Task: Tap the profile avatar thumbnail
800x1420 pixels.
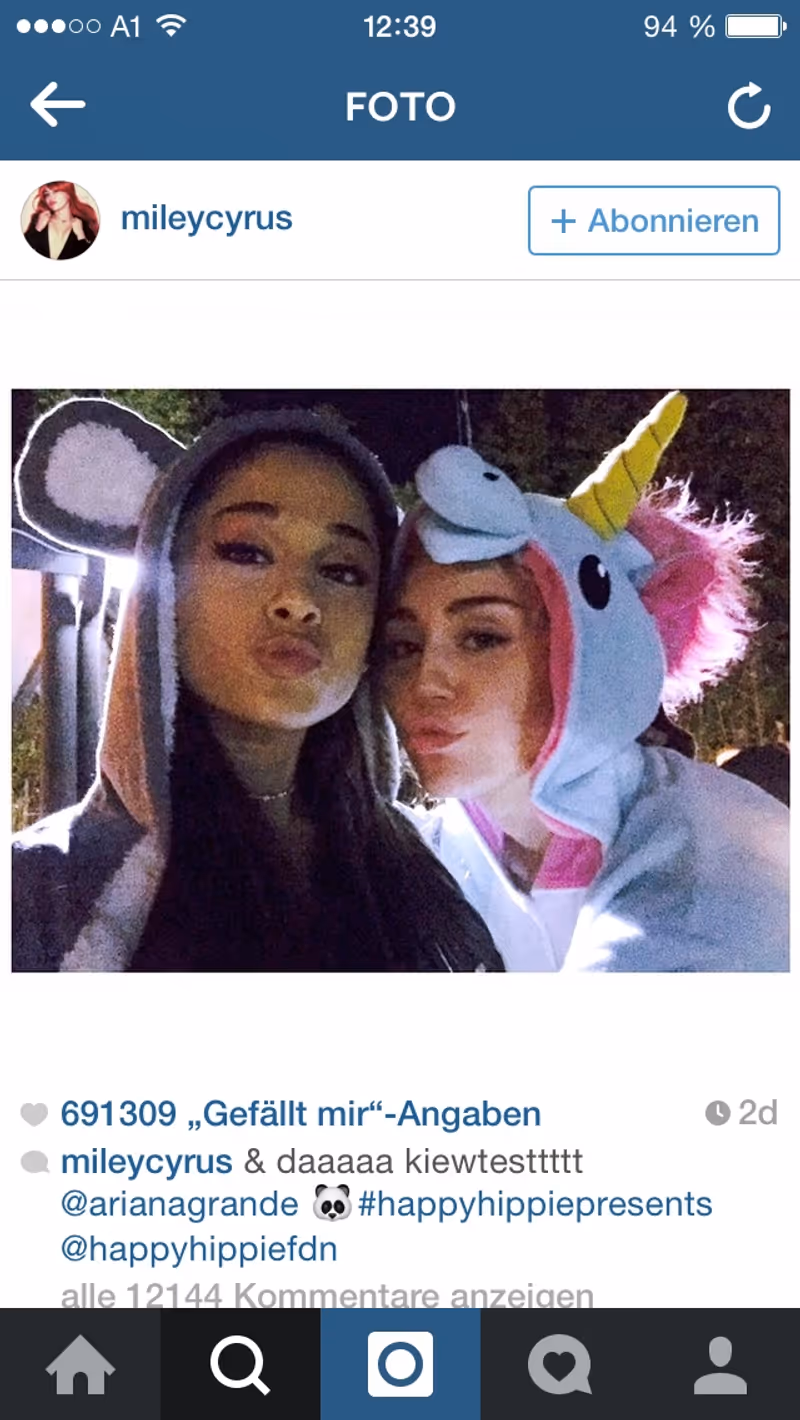Action: (60, 221)
